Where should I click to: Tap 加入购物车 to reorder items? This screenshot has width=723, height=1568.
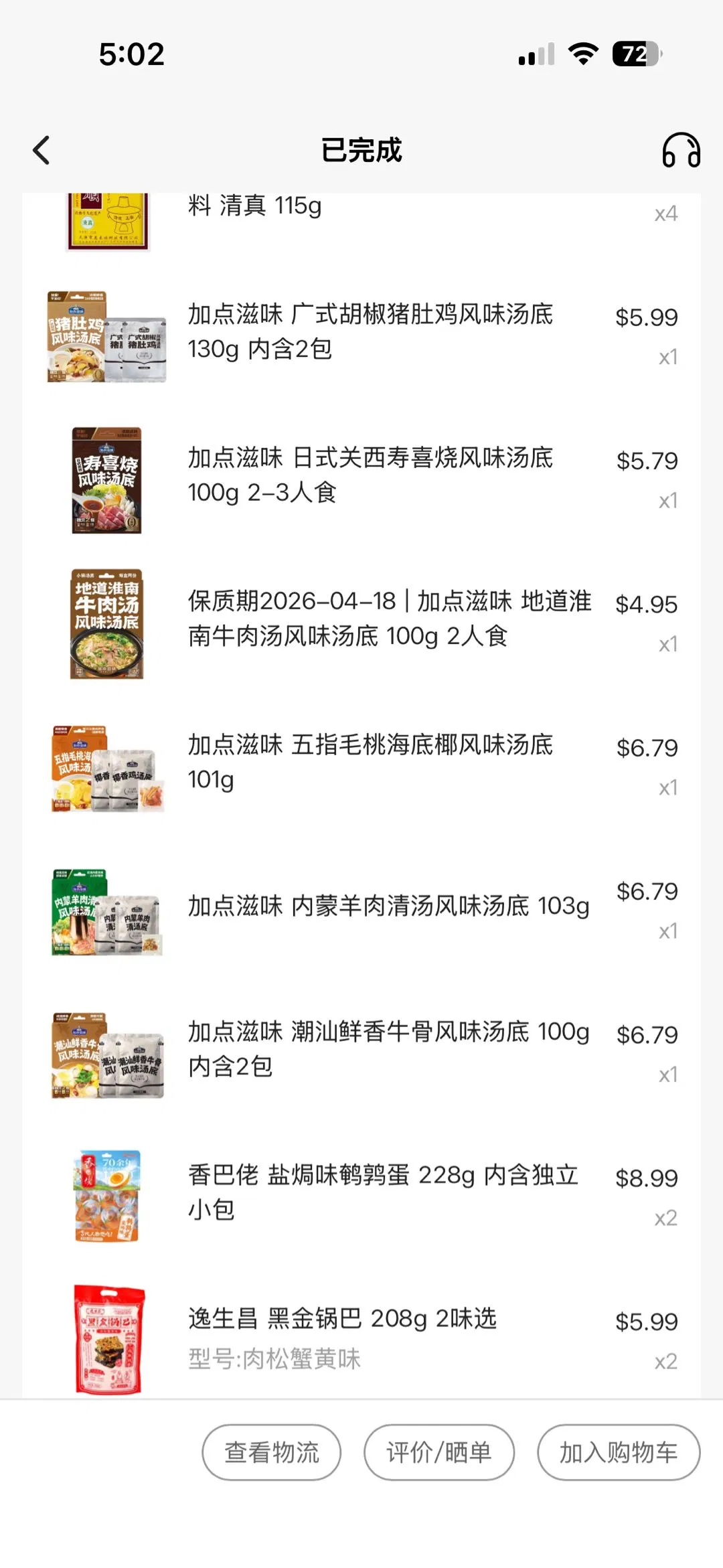click(x=618, y=1452)
